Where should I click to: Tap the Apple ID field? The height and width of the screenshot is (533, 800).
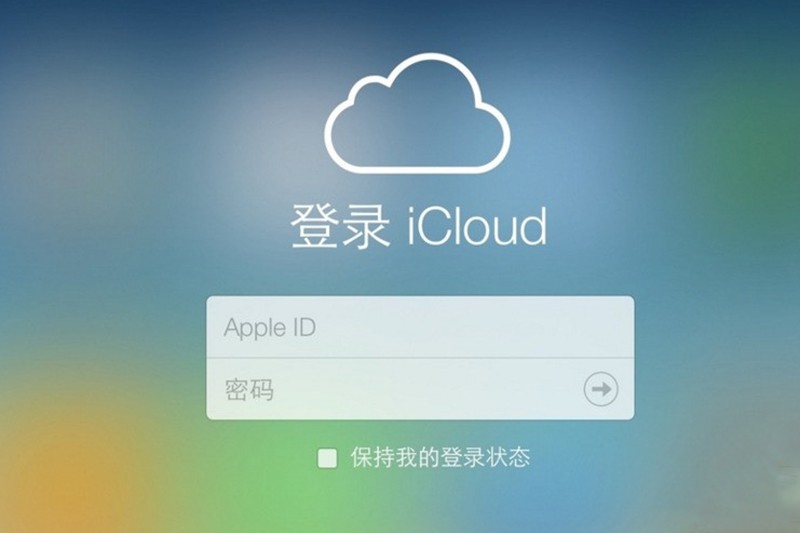(420, 327)
